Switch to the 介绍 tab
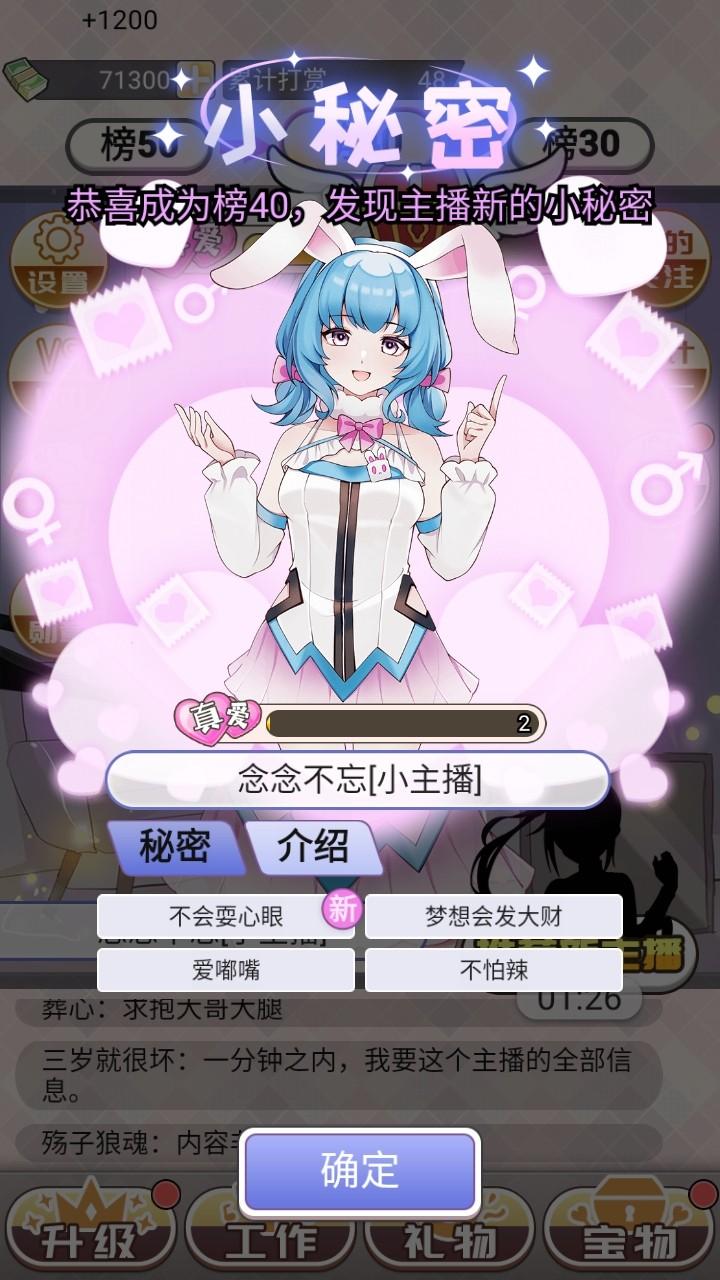Viewport: 720px width, 1280px height. pyautogui.click(x=313, y=847)
